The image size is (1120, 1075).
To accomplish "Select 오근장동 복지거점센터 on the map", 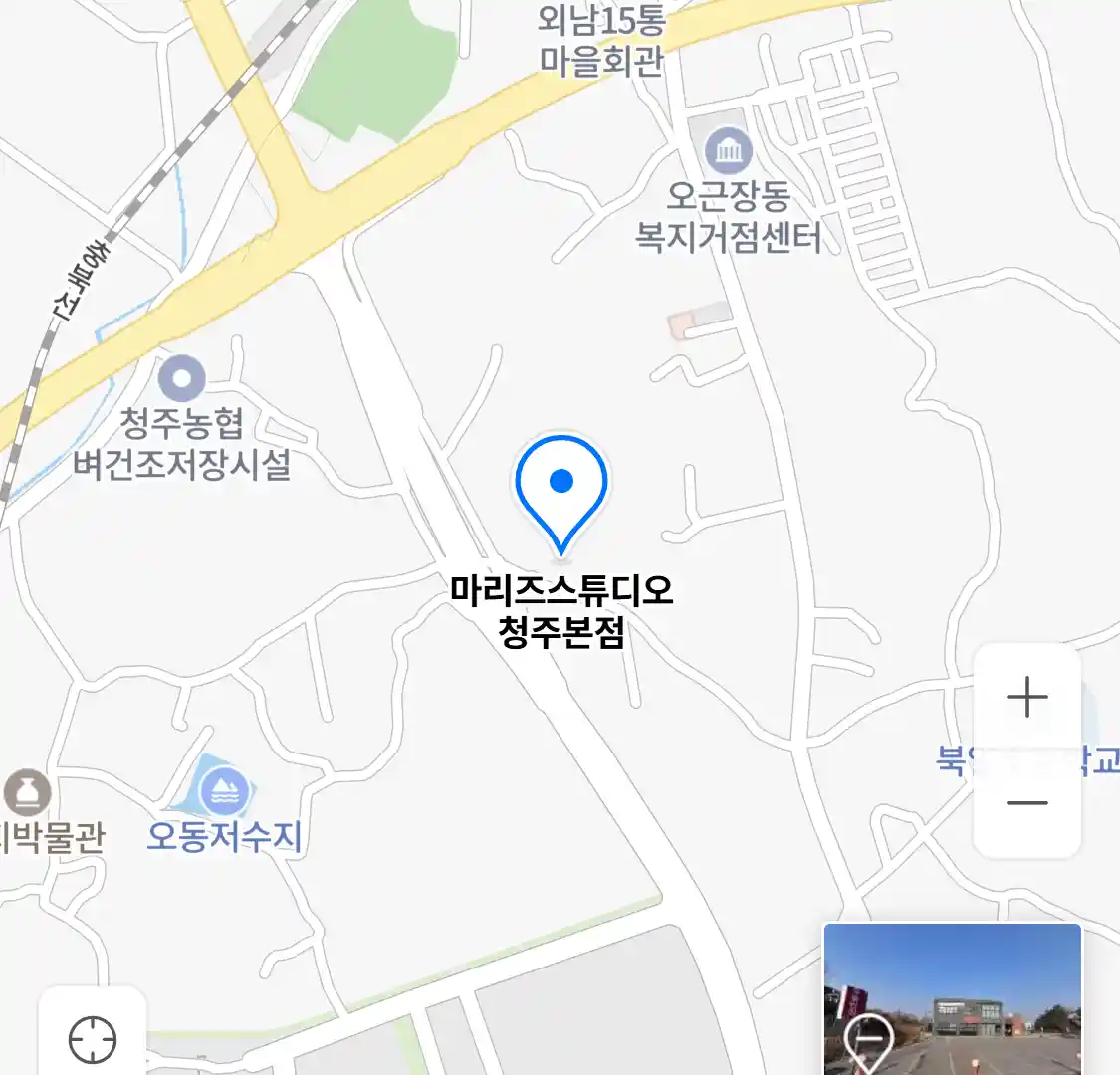I will (729, 152).
